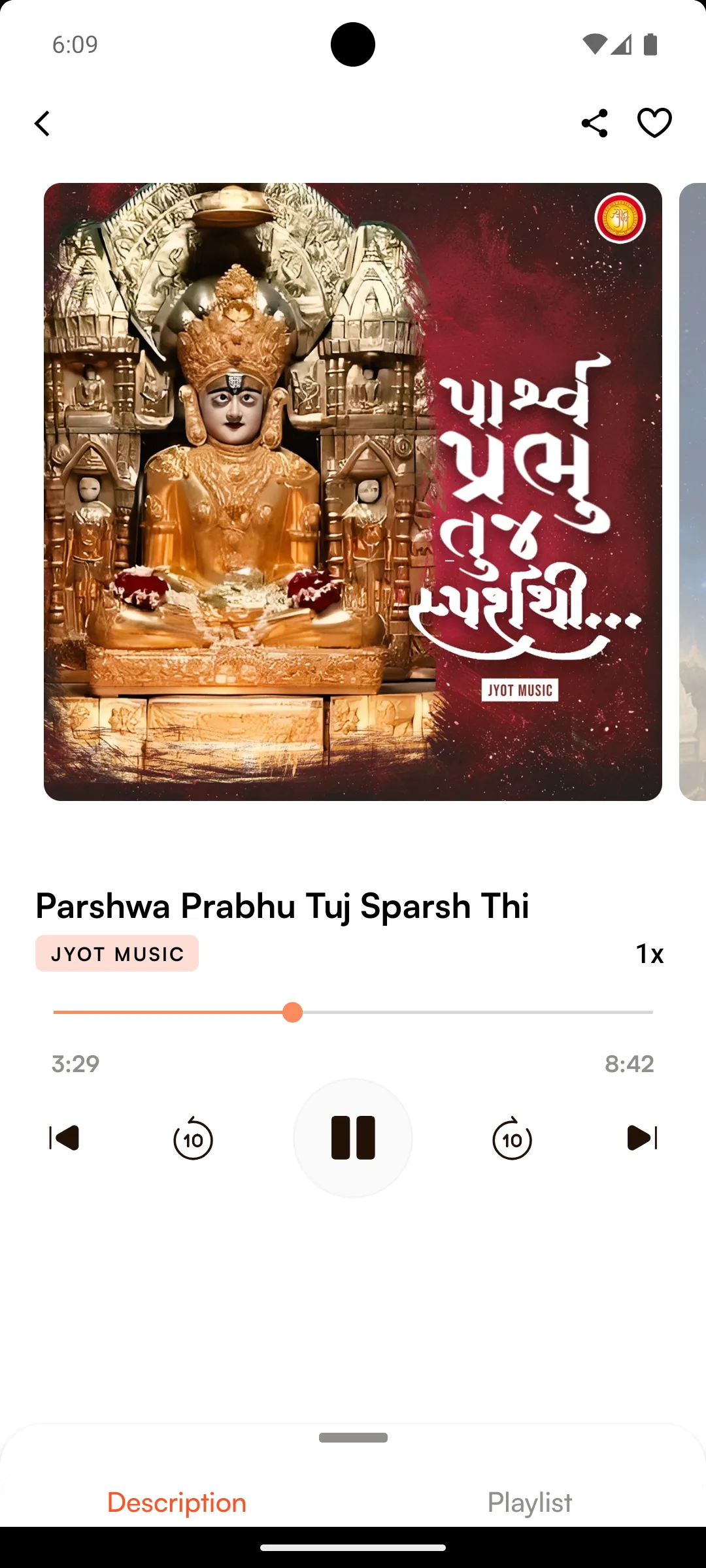Viewport: 706px width, 1568px height.
Task: Tap the next album cover peeking right
Action: click(x=693, y=491)
